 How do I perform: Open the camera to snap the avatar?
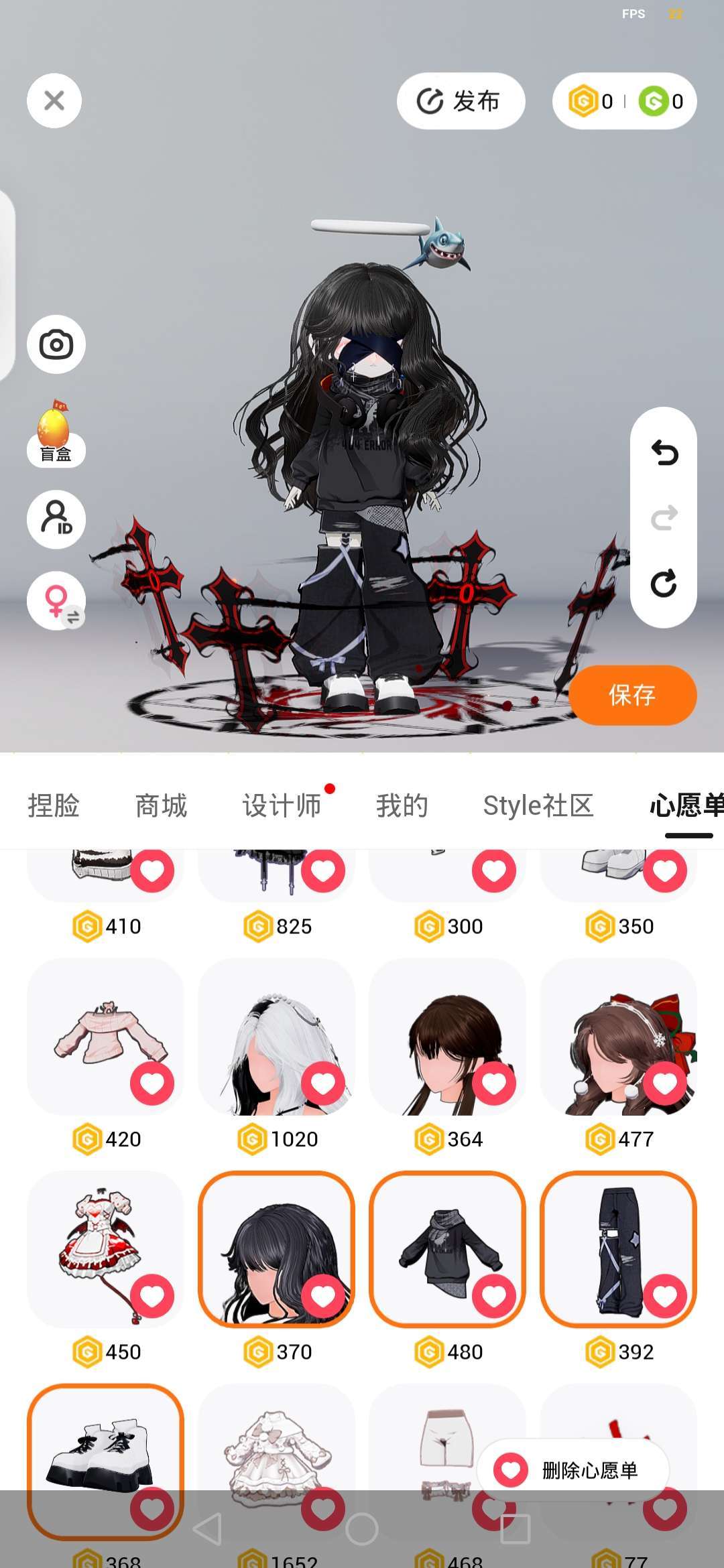(x=56, y=344)
